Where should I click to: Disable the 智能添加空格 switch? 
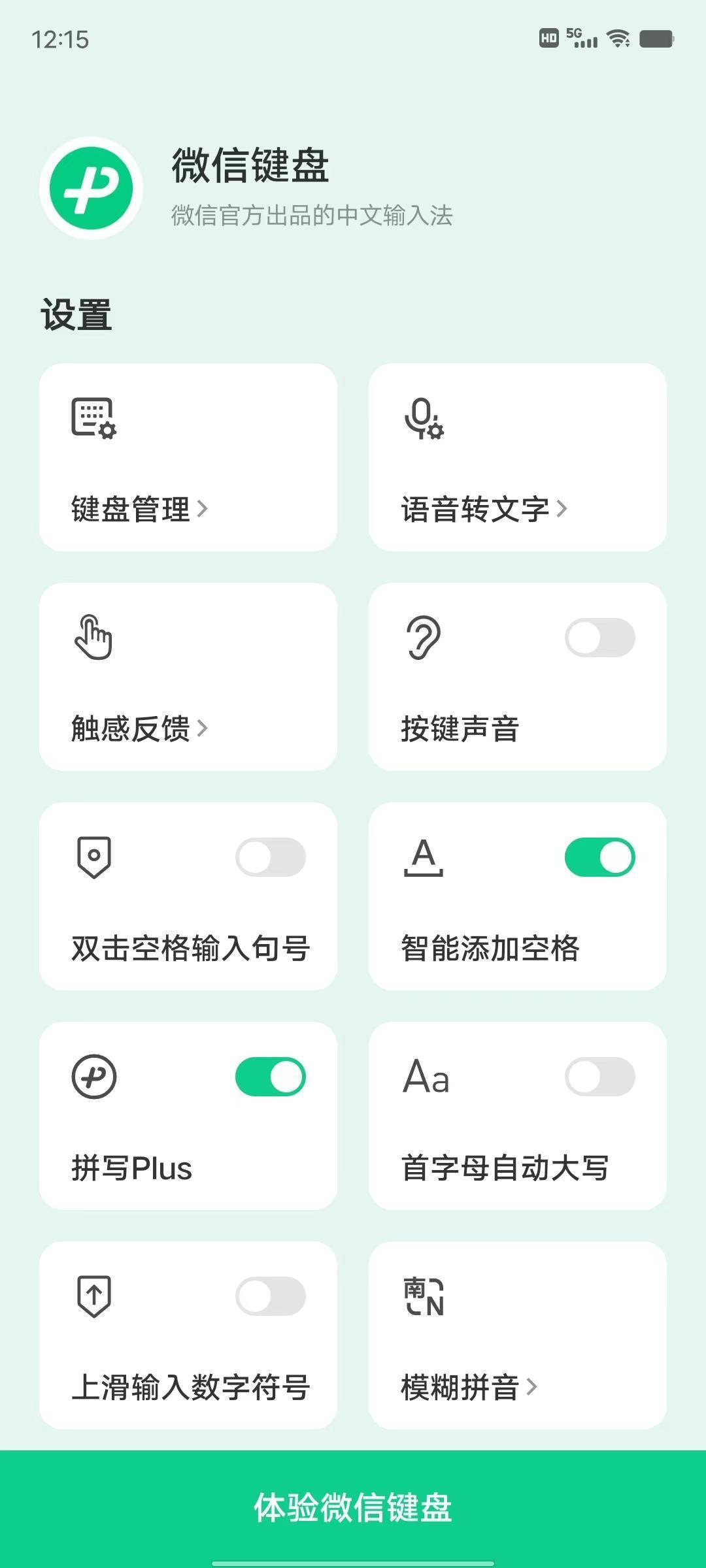point(599,857)
